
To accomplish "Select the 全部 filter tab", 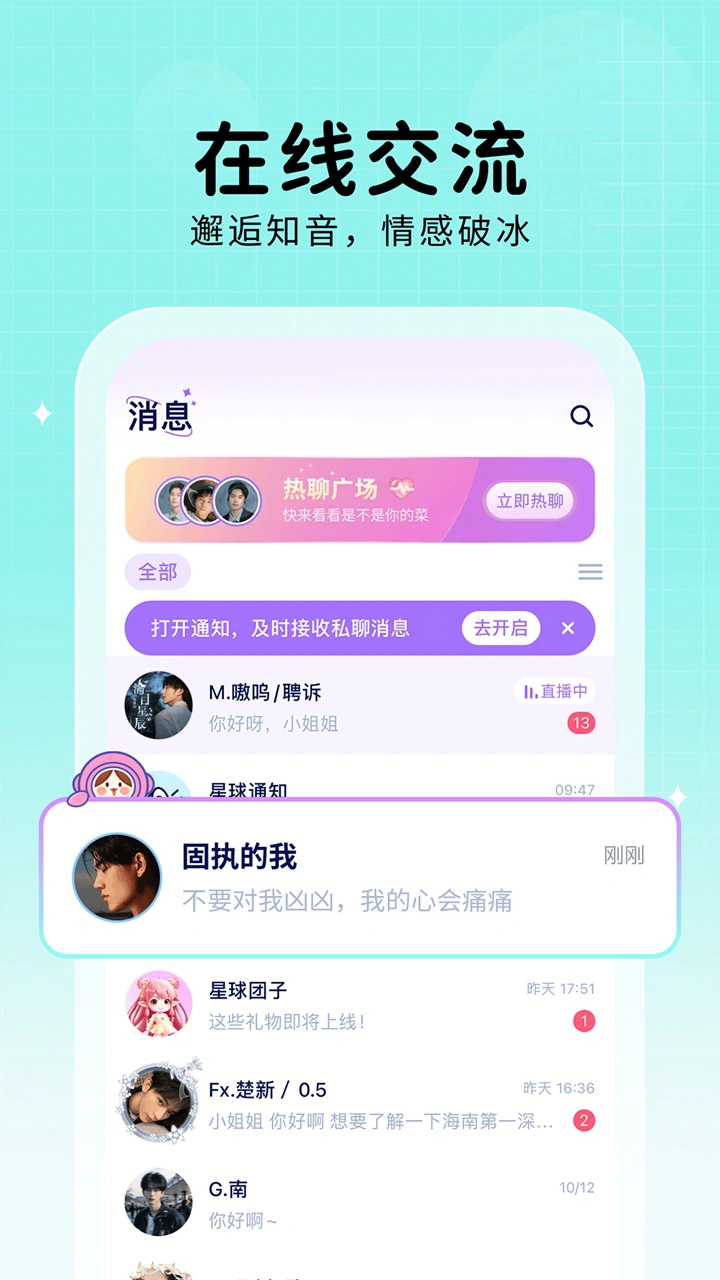I will [x=157, y=572].
